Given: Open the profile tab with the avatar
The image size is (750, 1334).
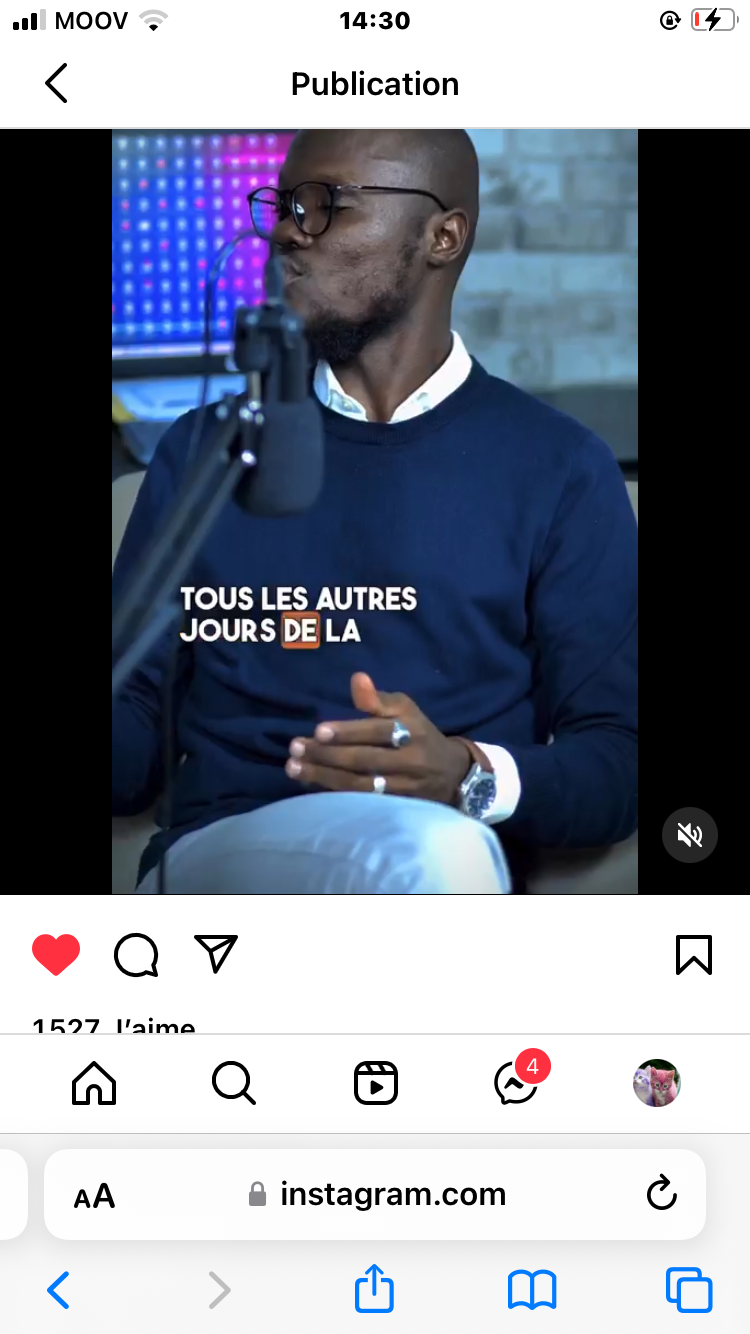Looking at the screenshot, I should coord(657,1083).
